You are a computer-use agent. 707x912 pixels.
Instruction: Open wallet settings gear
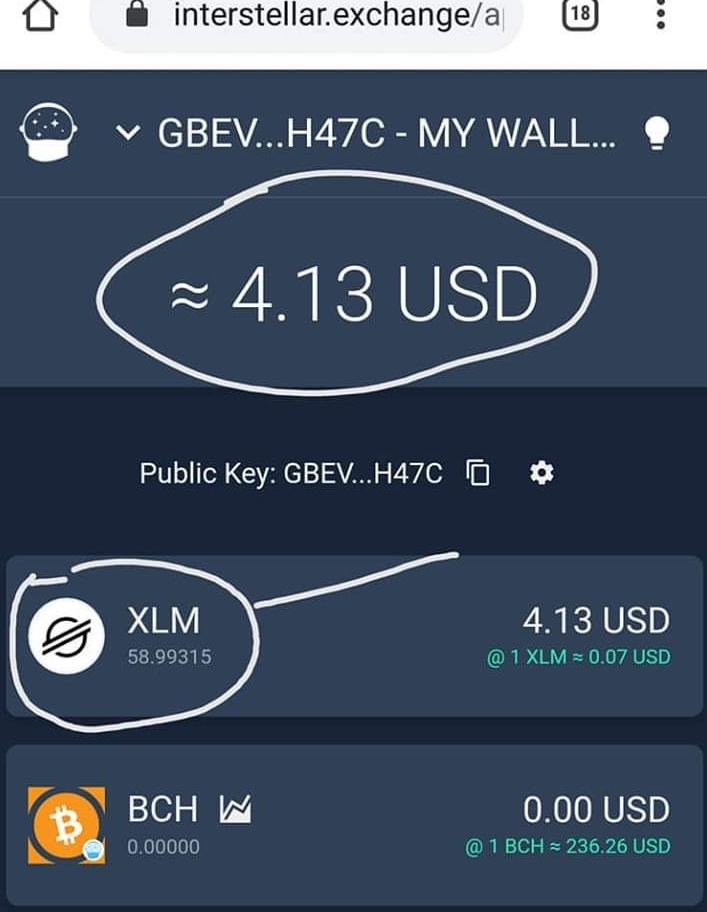coord(541,473)
